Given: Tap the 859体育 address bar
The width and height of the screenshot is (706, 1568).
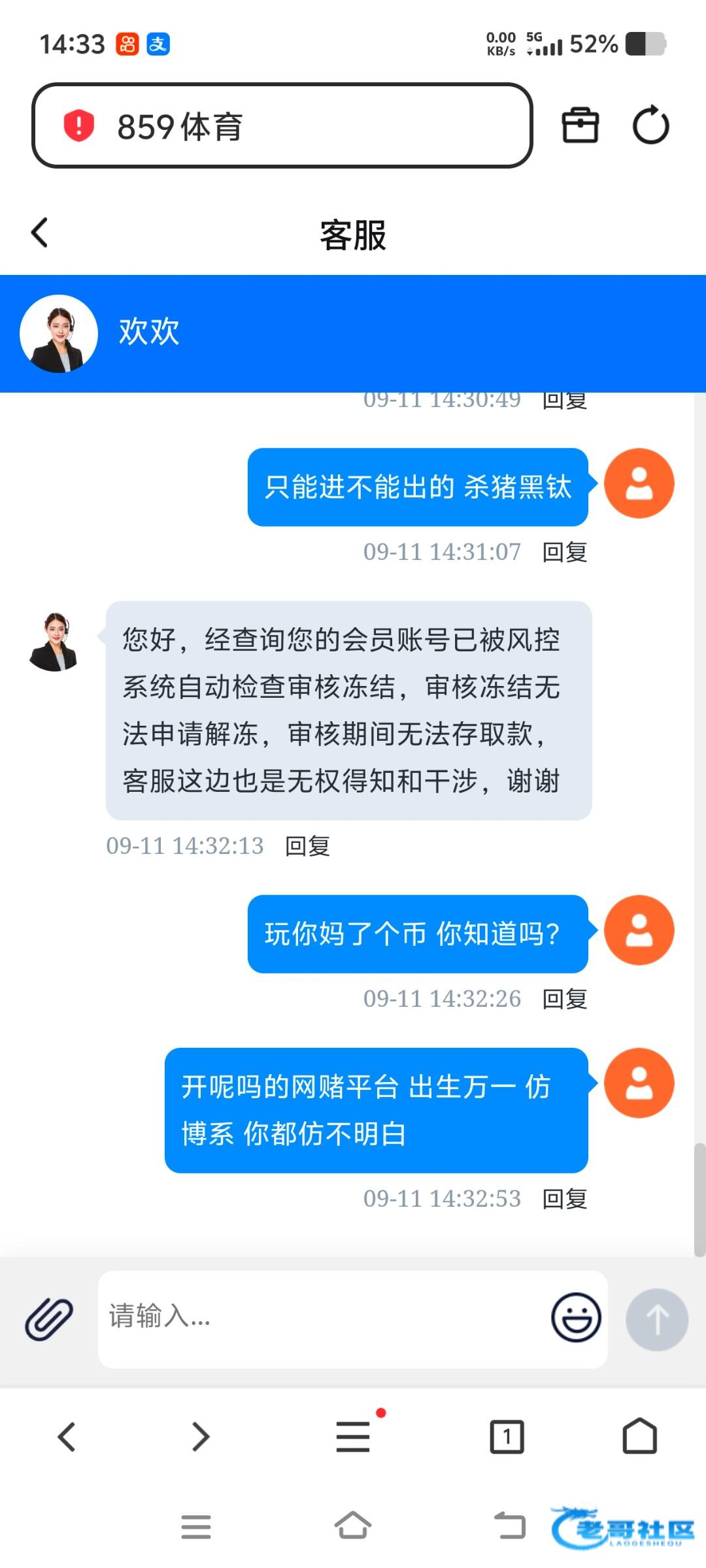Looking at the screenshot, I should coord(281,125).
